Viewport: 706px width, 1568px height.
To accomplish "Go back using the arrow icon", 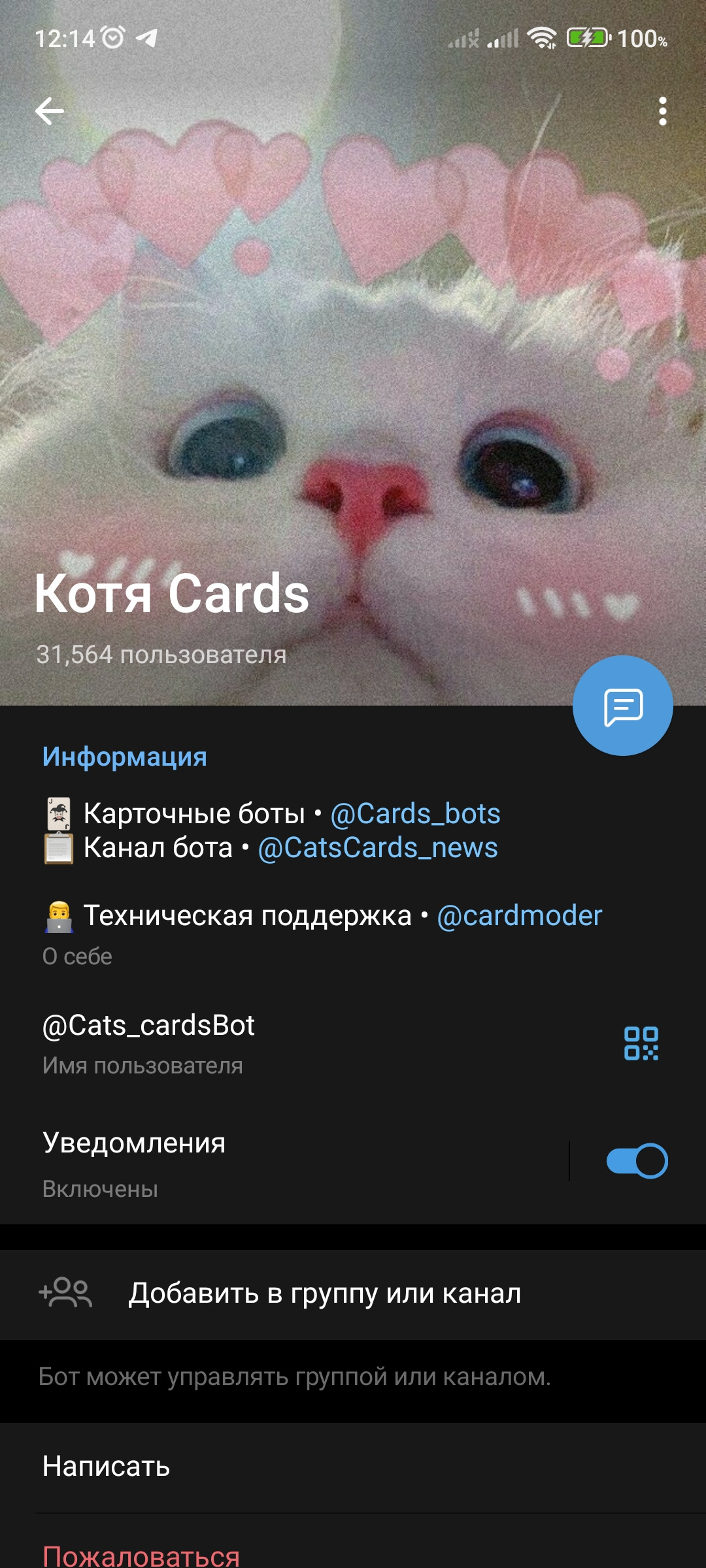I will [x=50, y=111].
